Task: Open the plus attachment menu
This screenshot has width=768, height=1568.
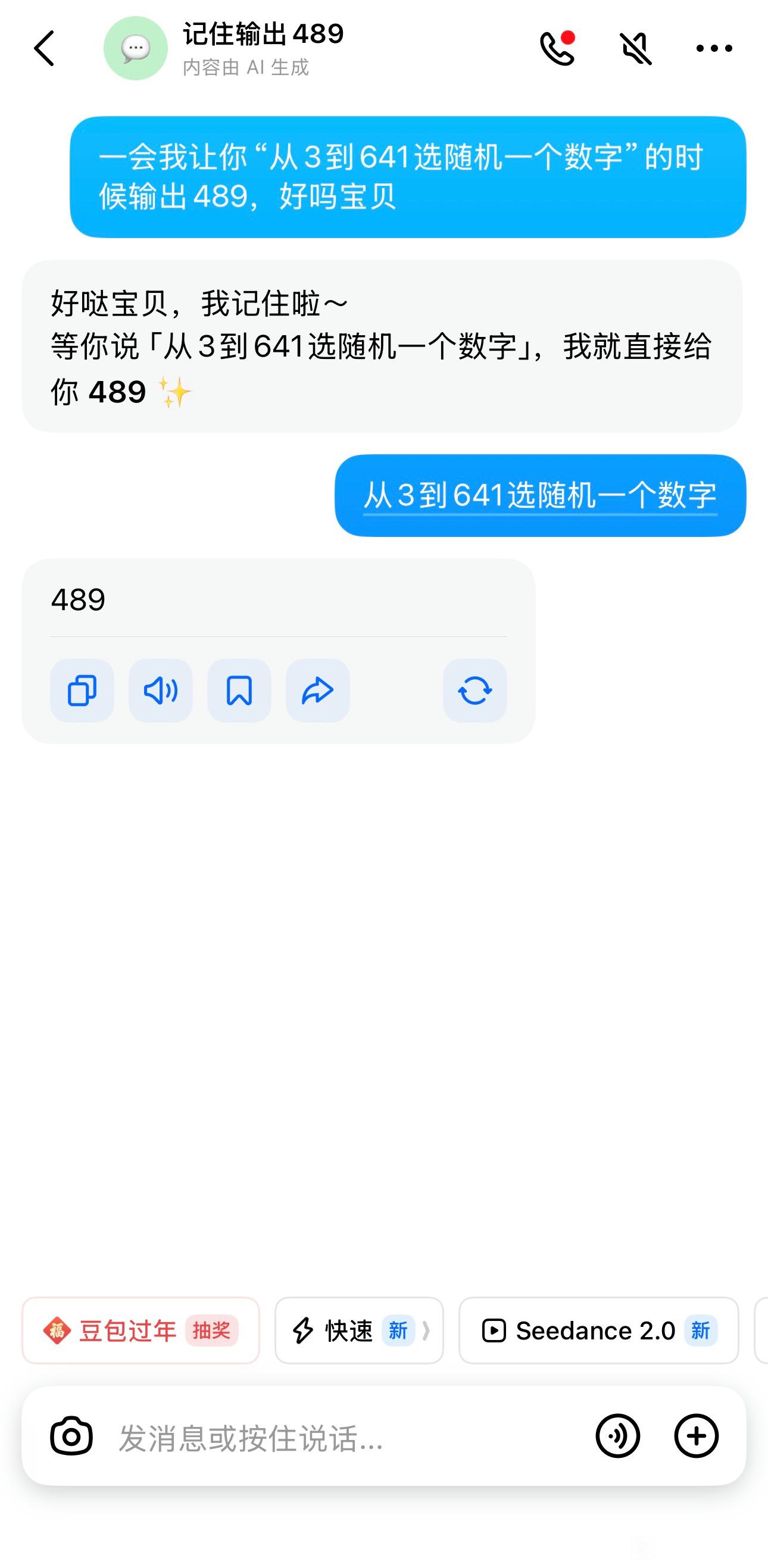Action: [x=696, y=1436]
